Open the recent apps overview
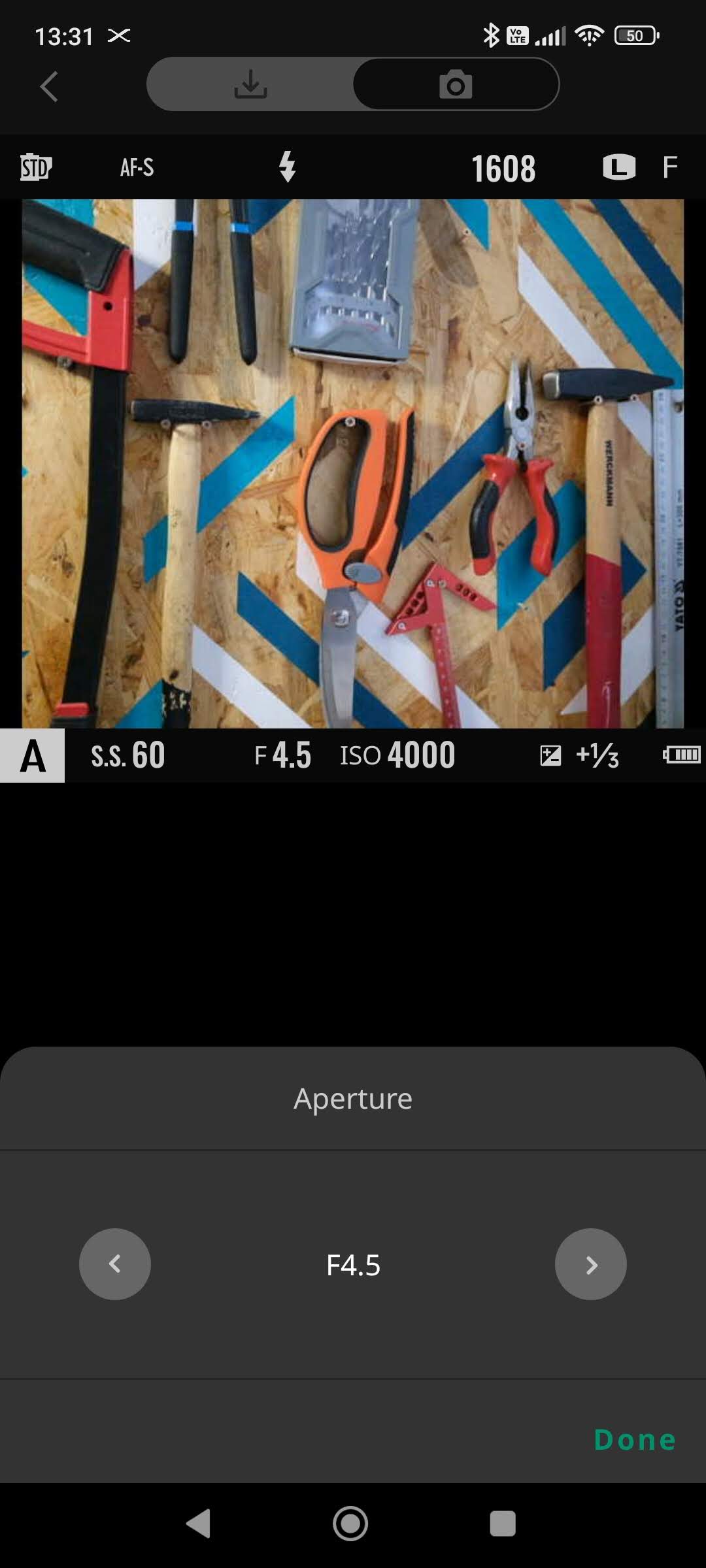The height and width of the screenshot is (1568, 706). (503, 1524)
